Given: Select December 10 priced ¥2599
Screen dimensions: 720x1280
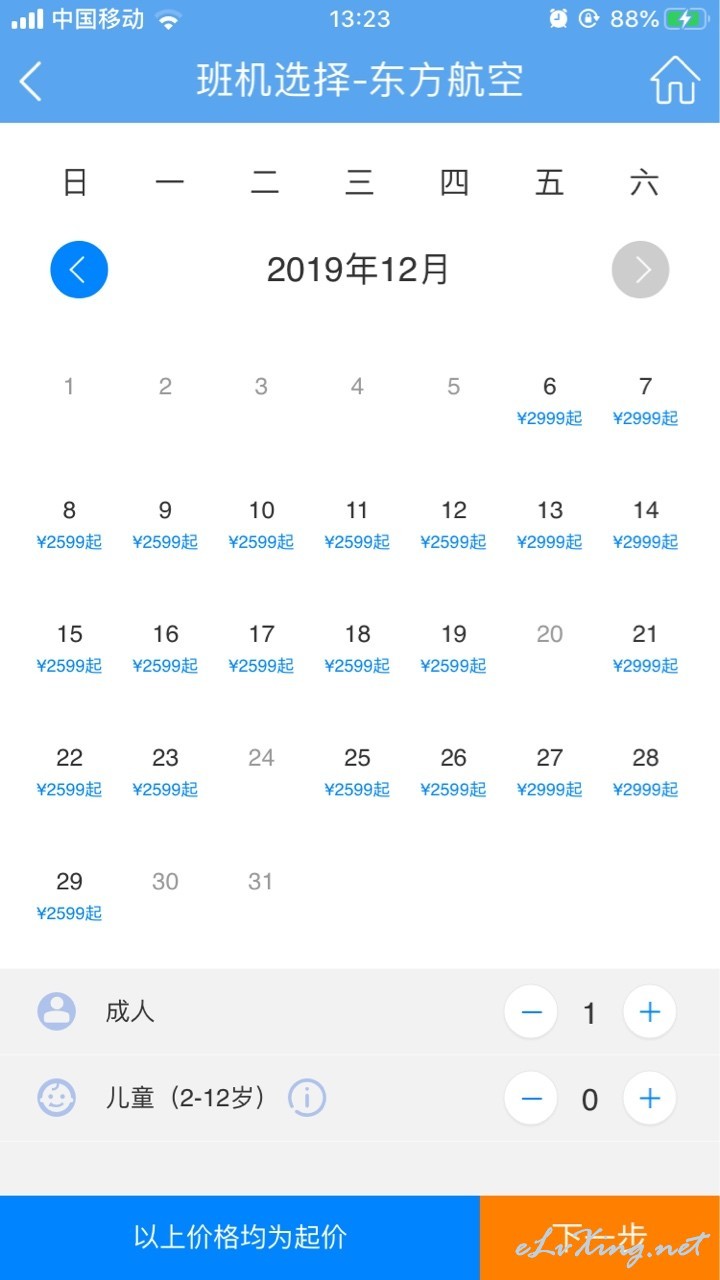Looking at the screenshot, I should coord(261,524).
